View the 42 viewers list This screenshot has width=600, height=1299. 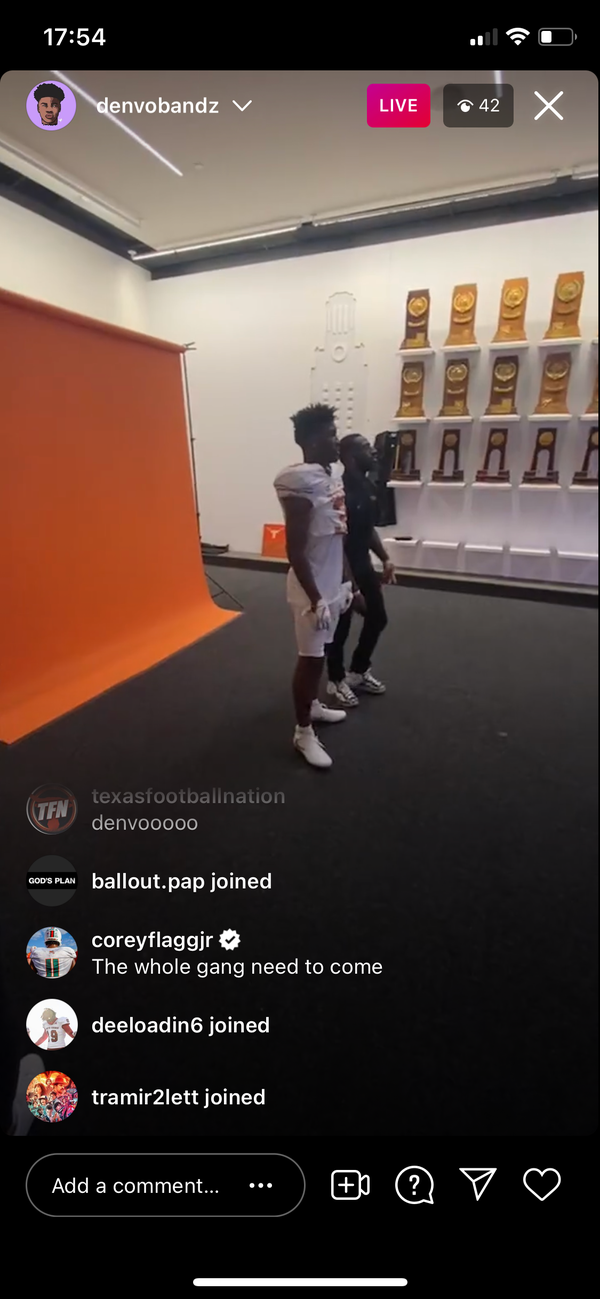(478, 106)
